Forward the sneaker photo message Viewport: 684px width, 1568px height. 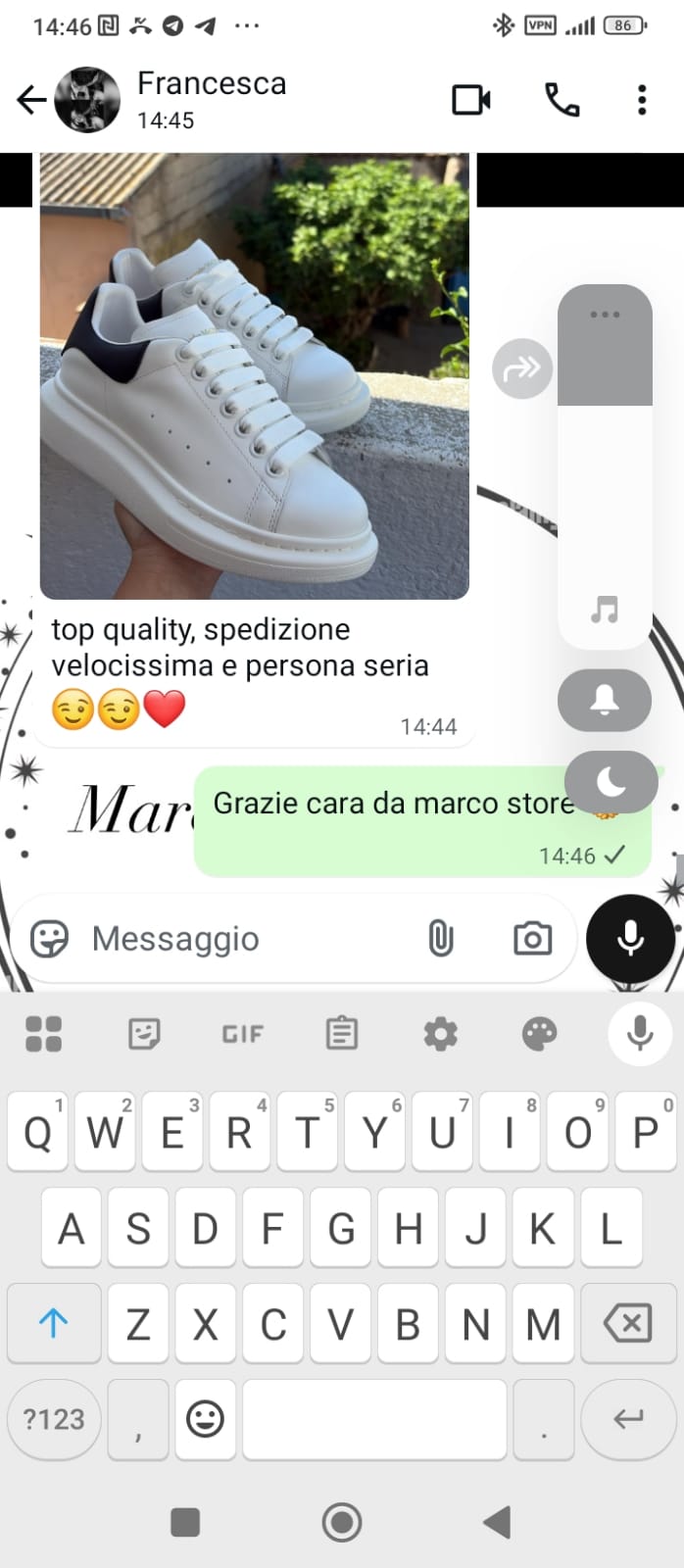point(521,368)
